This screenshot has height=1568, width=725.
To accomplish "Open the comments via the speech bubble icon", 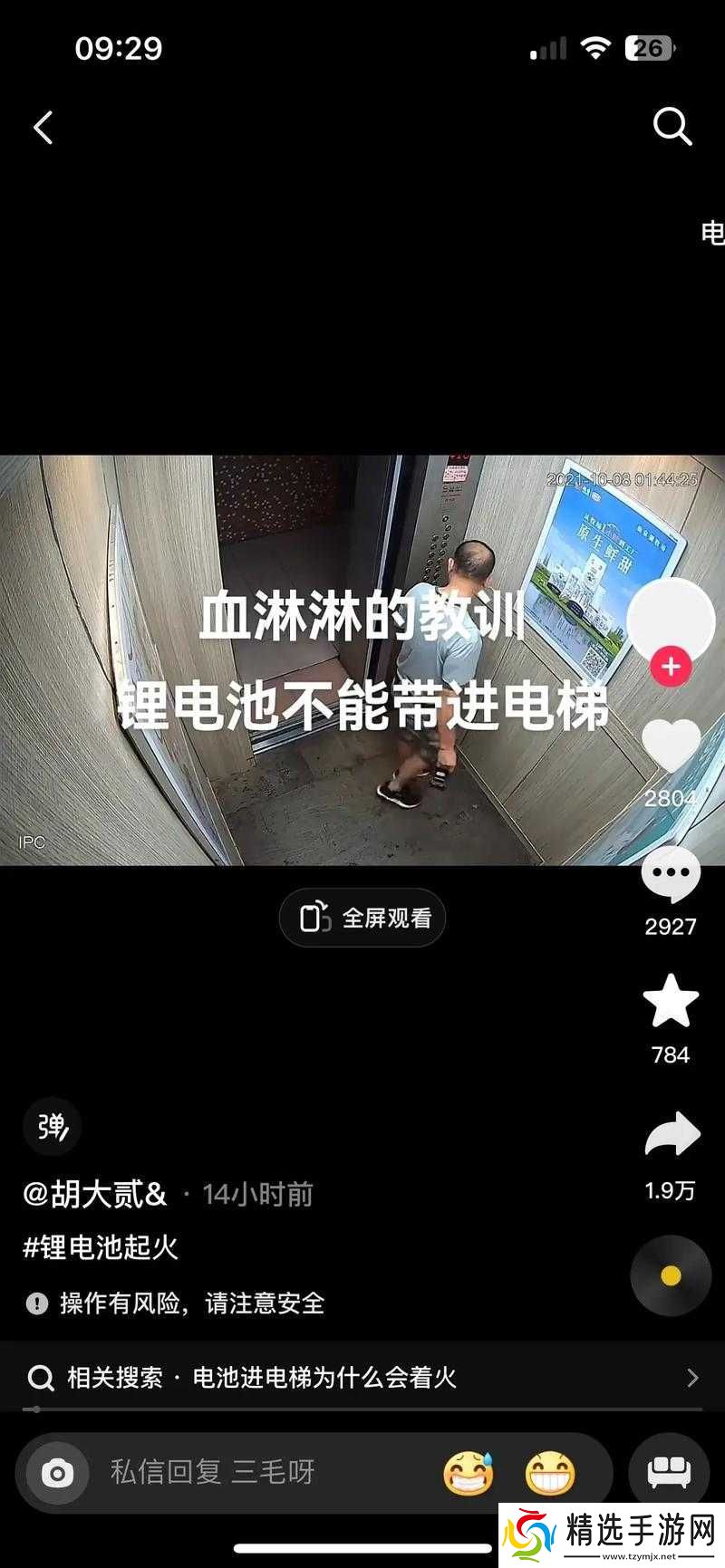I will (x=671, y=871).
